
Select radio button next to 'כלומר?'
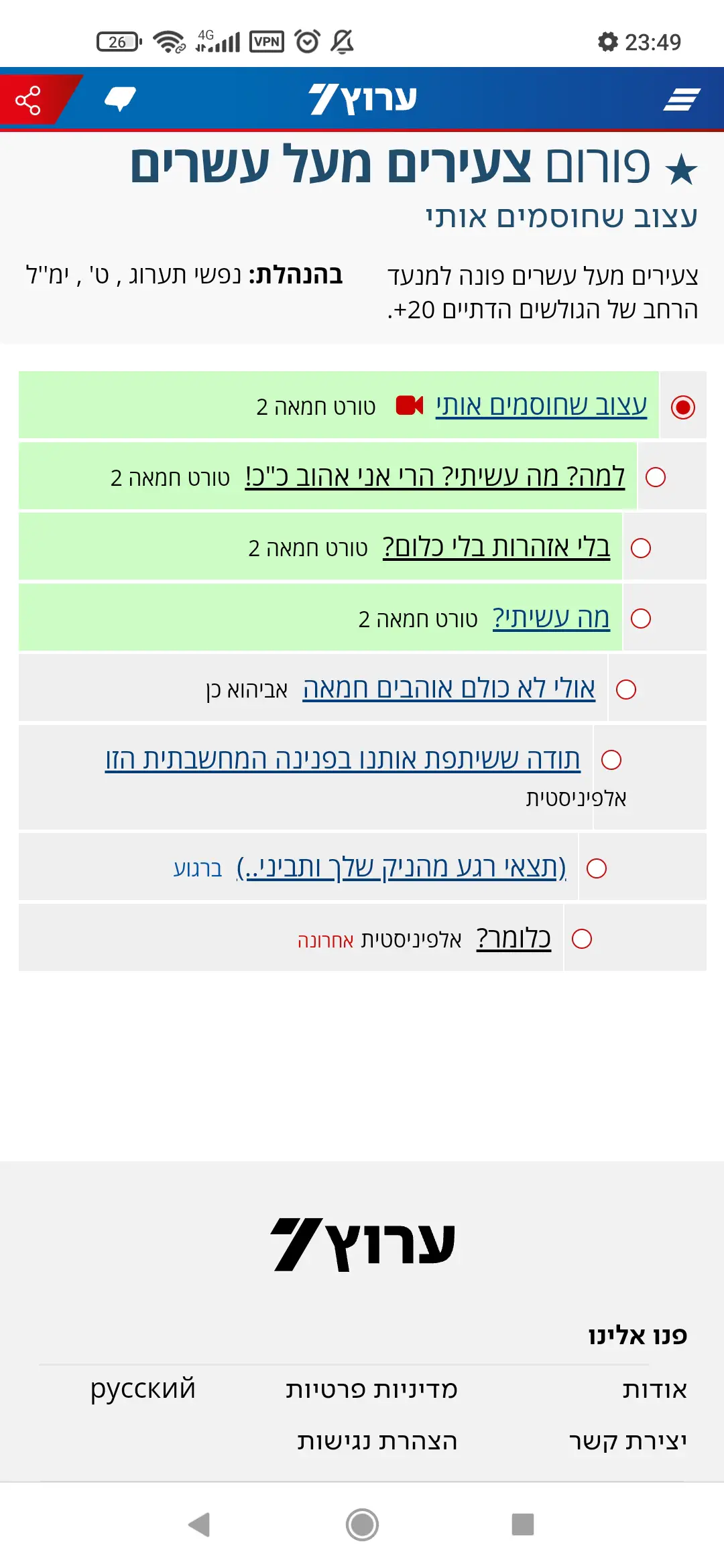pos(582,939)
